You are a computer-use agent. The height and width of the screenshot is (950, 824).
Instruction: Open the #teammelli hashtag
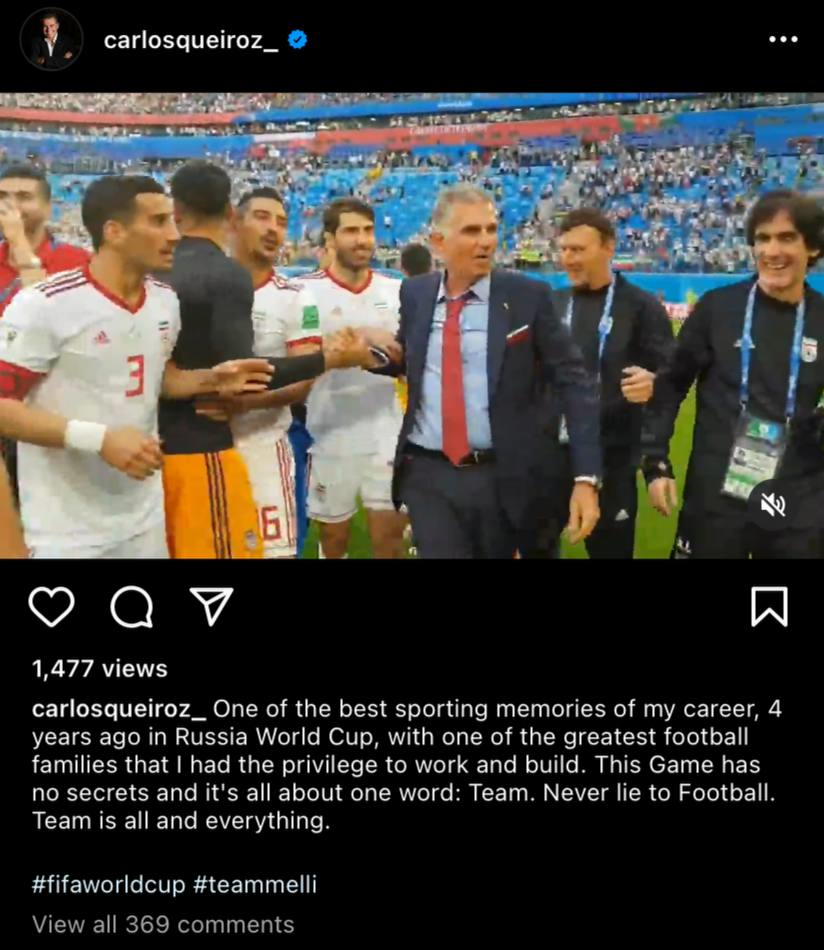click(x=255, y=885)
